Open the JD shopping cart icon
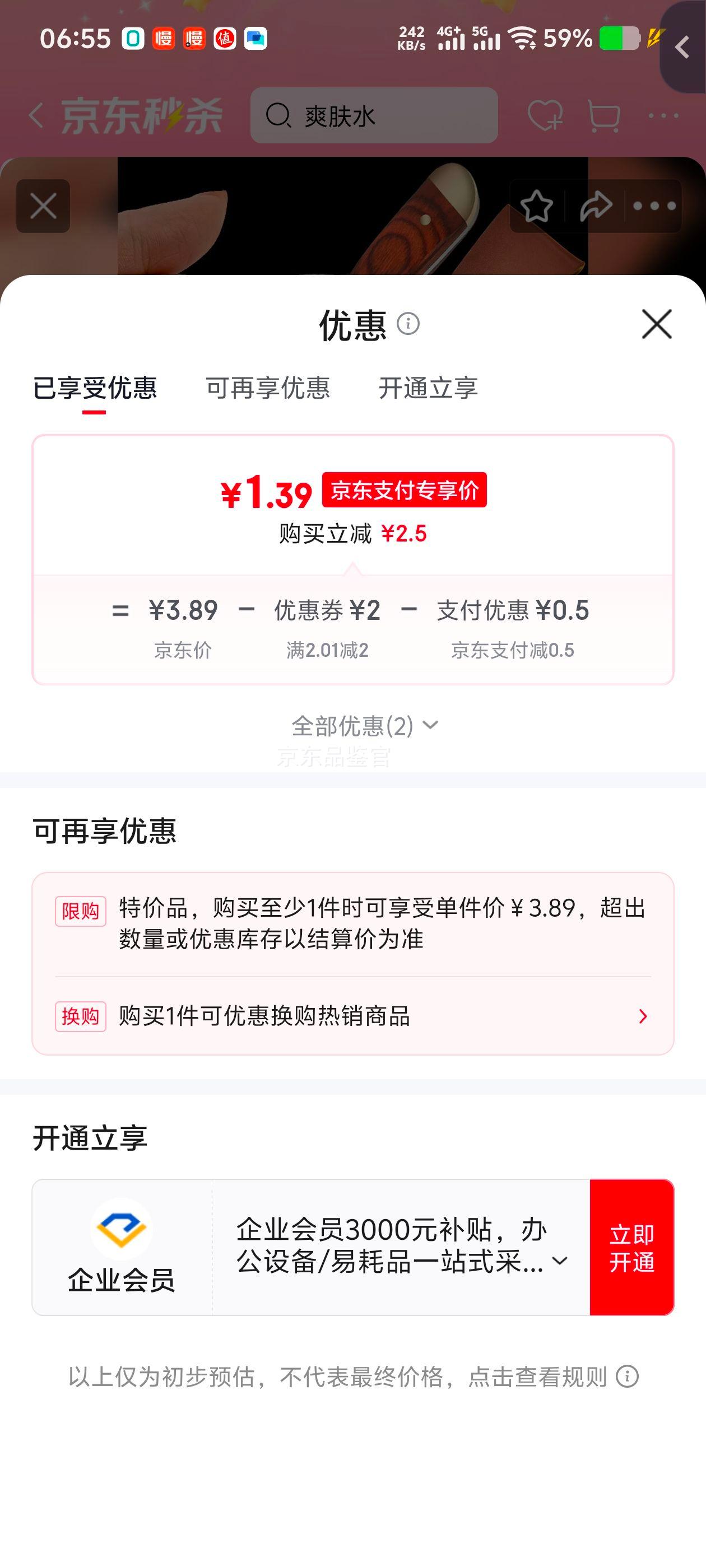Viewport: 706px width, 1568px height. coord(604,116)
